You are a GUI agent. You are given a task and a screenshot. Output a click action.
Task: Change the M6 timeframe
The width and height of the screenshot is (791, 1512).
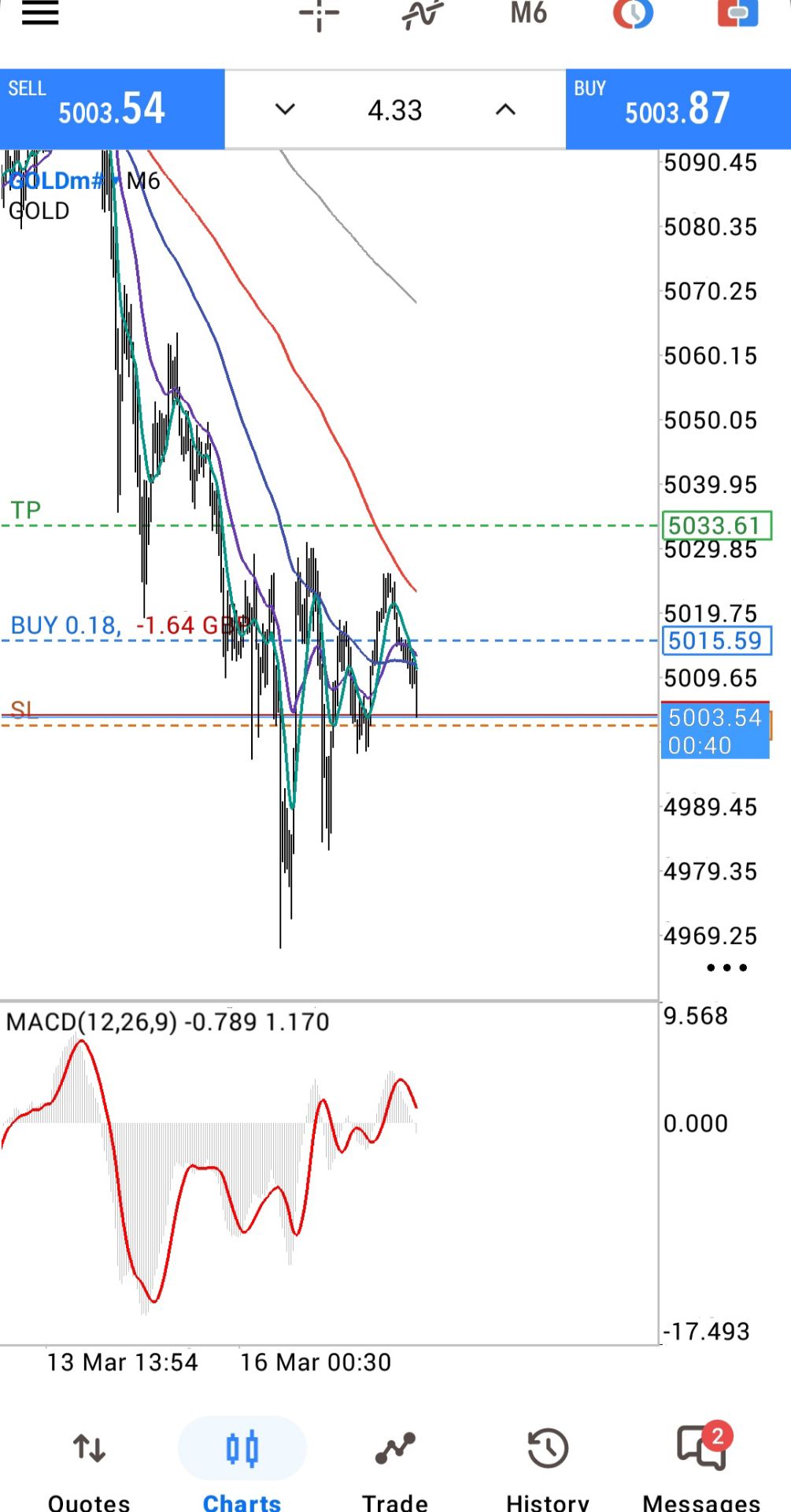tap(528, 13)
